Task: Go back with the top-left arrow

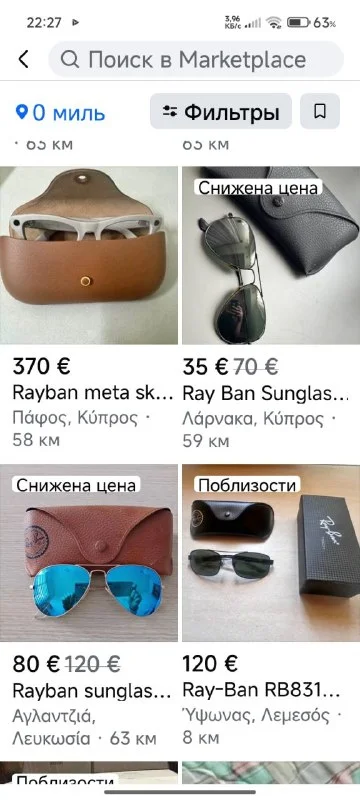Action: point(23,60)
